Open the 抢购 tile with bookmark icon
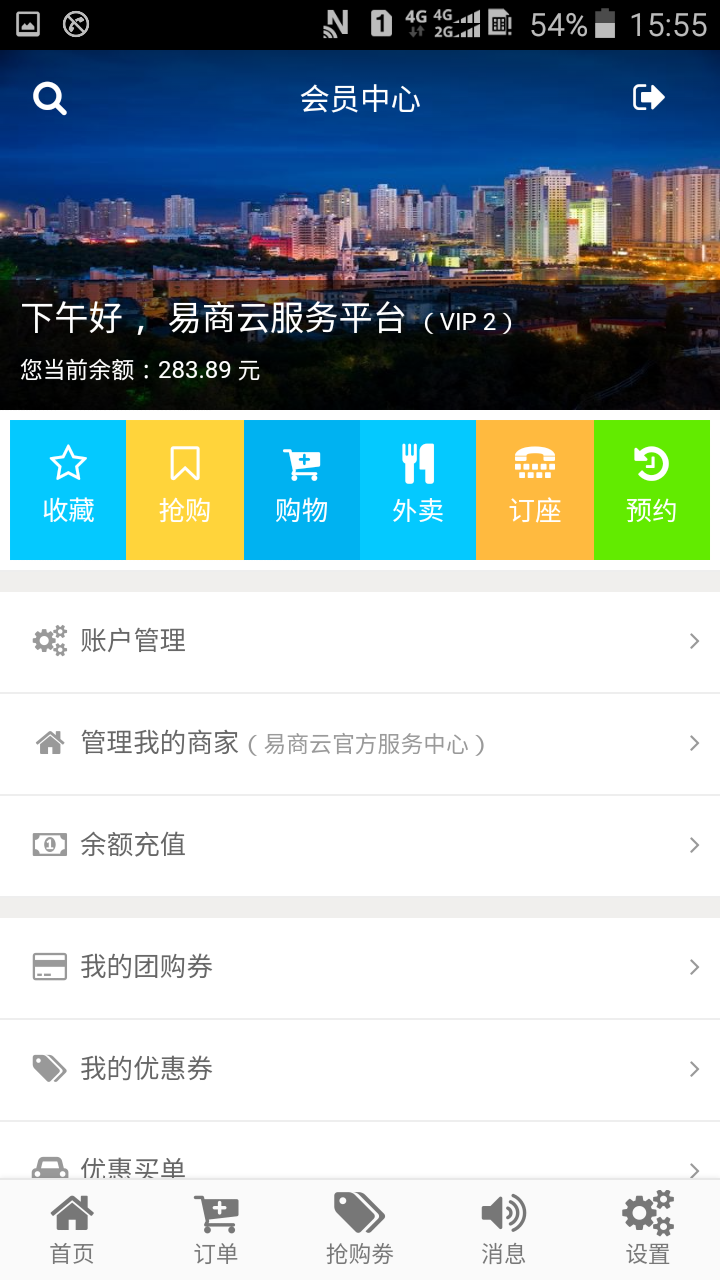Viewport: 720px width, 1280px height. tap(185, 489)
